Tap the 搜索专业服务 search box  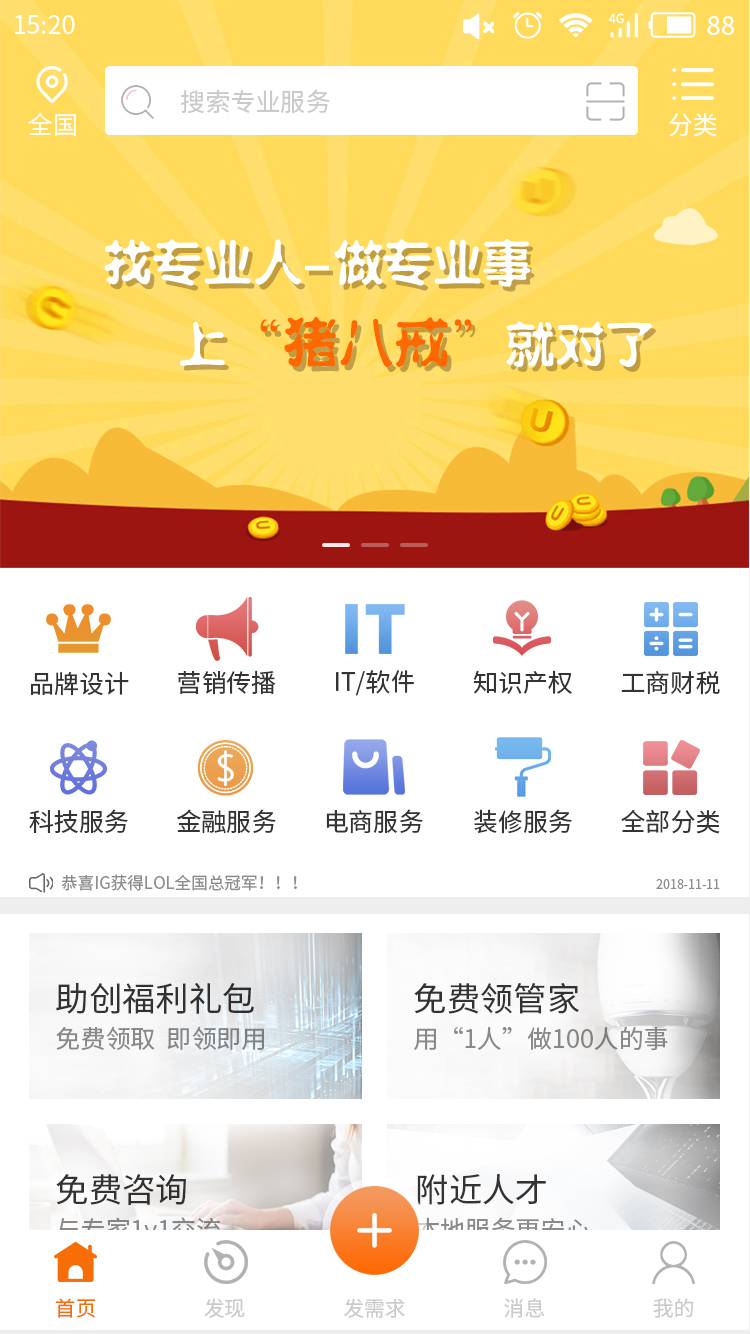tap(340, 101)
